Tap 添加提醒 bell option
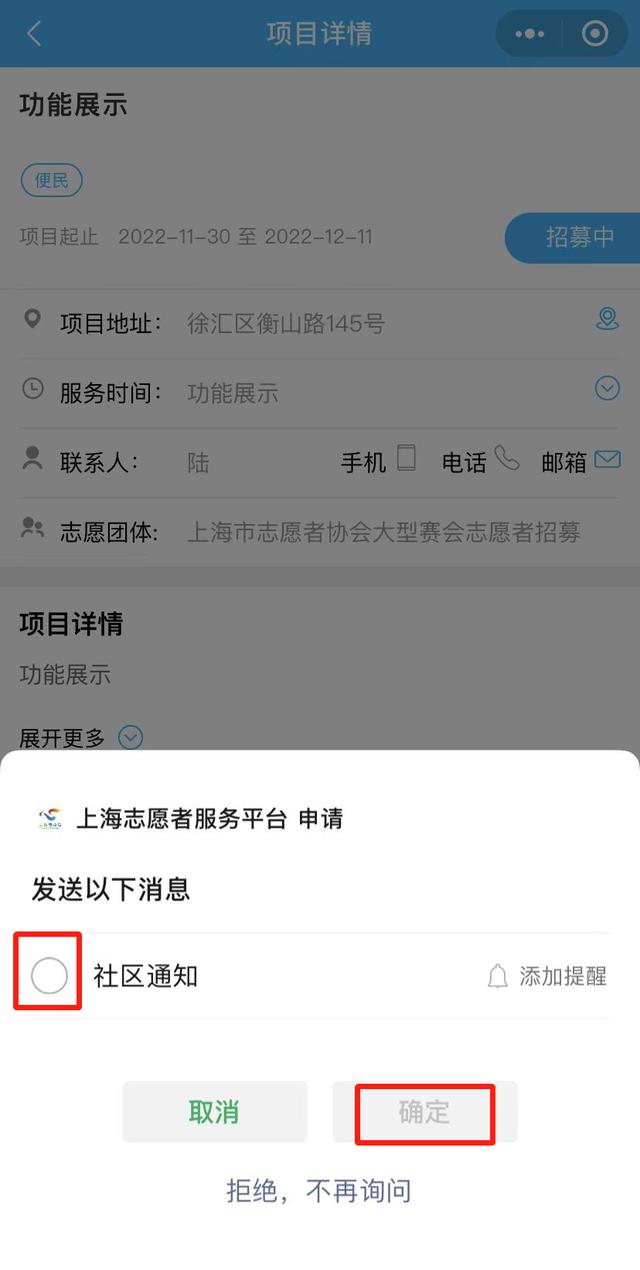 click(x=547, y=977)
